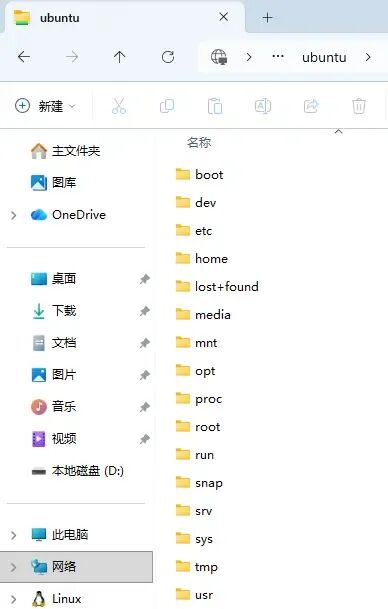The width and height of the screenshot is (388, 609).
Task: Expand the address bar ellipsis breadcrumbs
Action: coord(278,57)
